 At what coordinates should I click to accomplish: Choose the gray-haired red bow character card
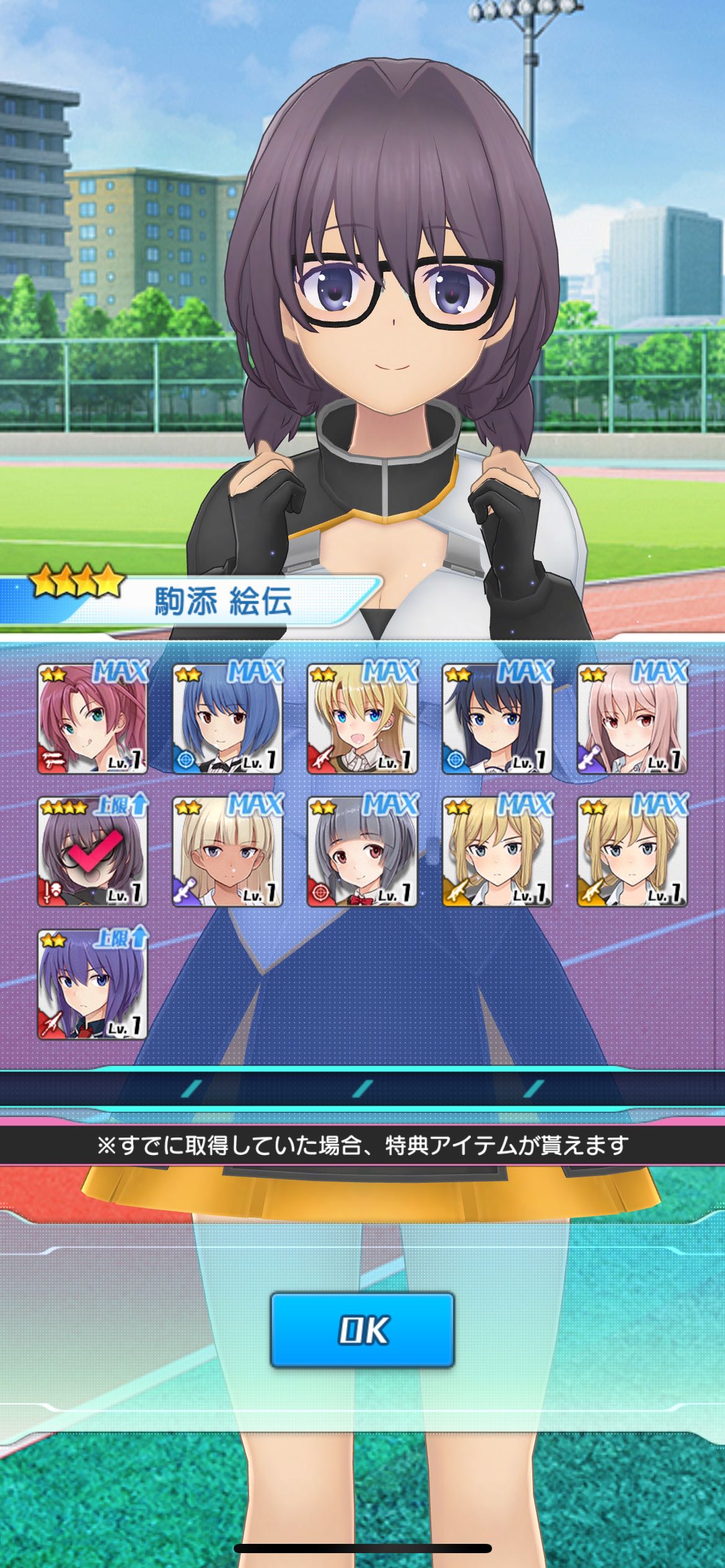point(362,852)
